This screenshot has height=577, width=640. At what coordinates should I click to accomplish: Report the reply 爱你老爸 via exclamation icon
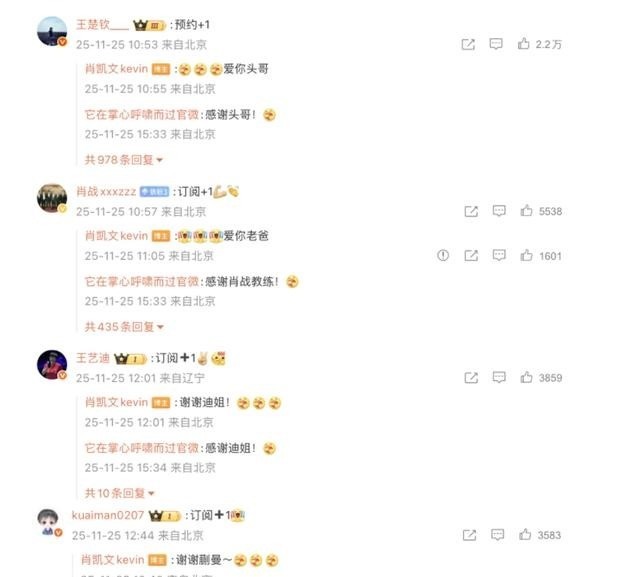click(443, 256)
